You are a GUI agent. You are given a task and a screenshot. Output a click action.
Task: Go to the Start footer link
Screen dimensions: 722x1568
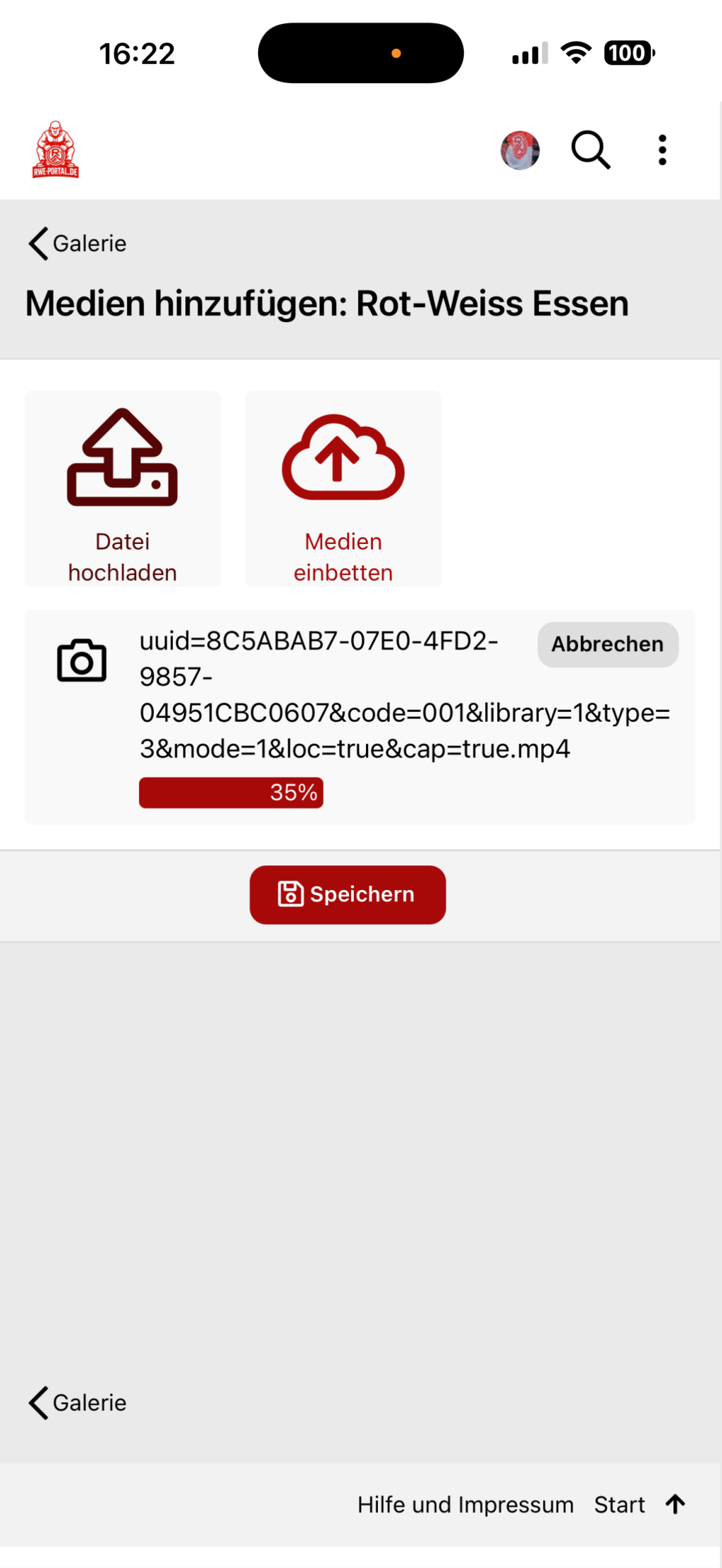[x=619, y=1505]
